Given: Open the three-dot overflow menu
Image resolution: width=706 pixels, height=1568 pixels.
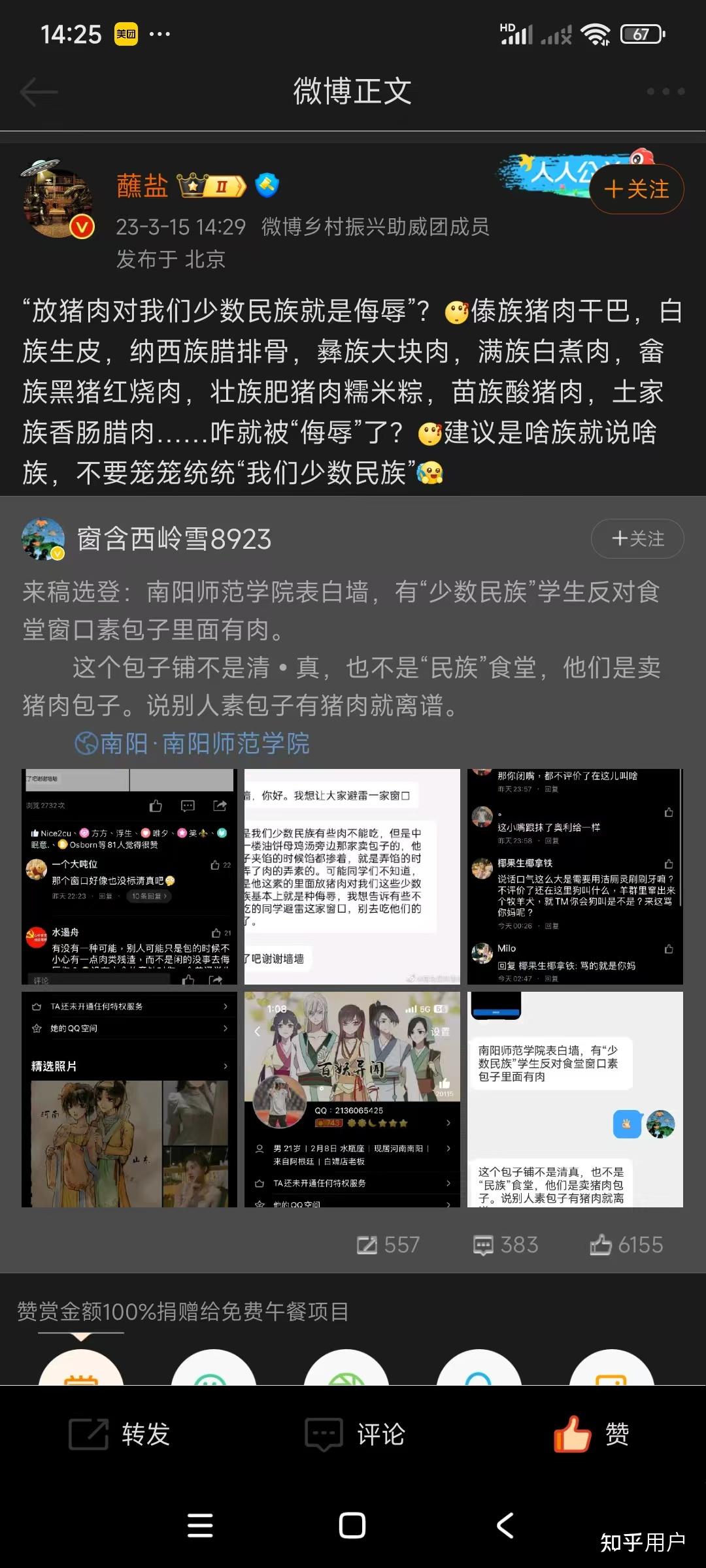Looking at the screenshot, I should 665,91.
